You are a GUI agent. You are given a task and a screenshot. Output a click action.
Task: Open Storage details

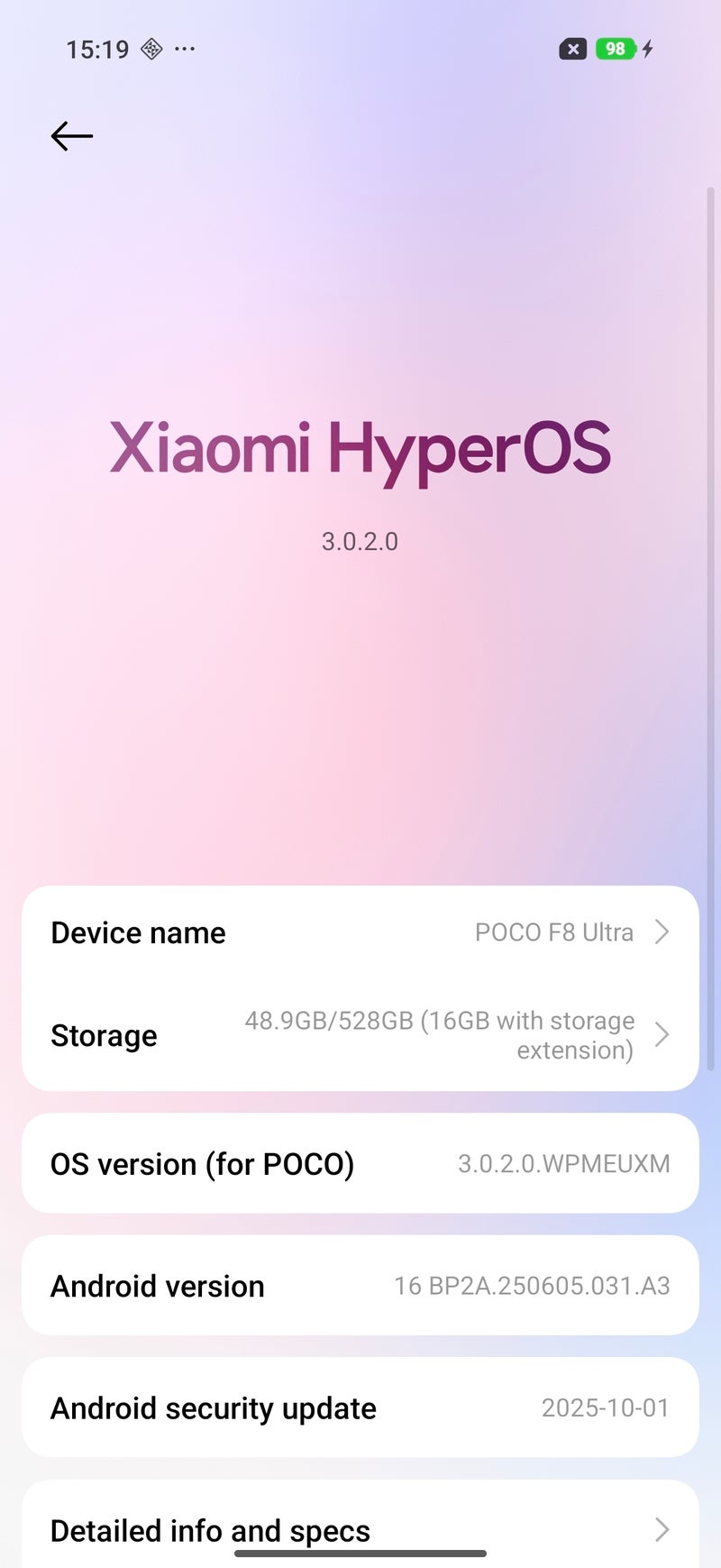click(360, 1035)
